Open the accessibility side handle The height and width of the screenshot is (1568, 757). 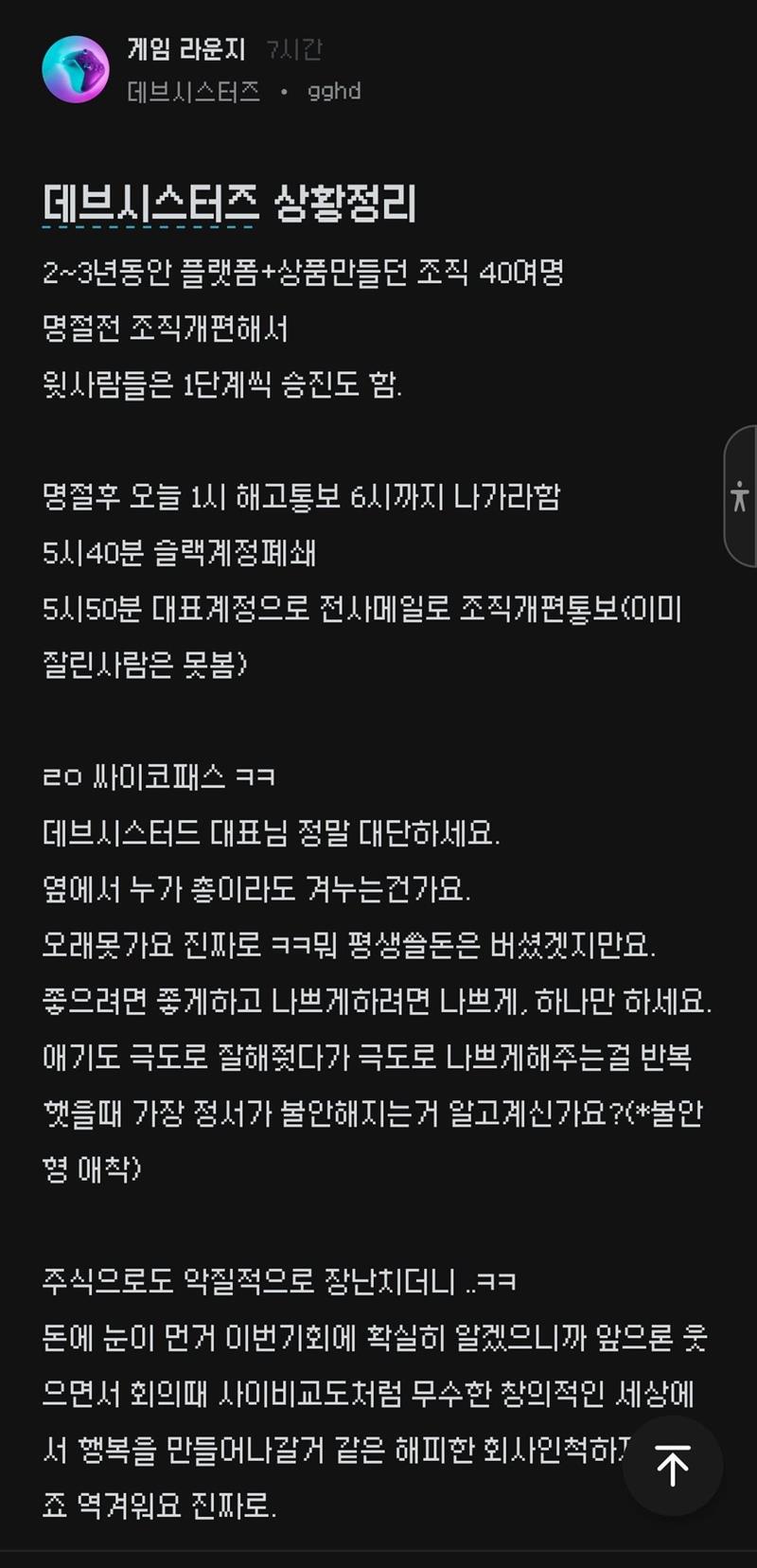pos(740,496)
